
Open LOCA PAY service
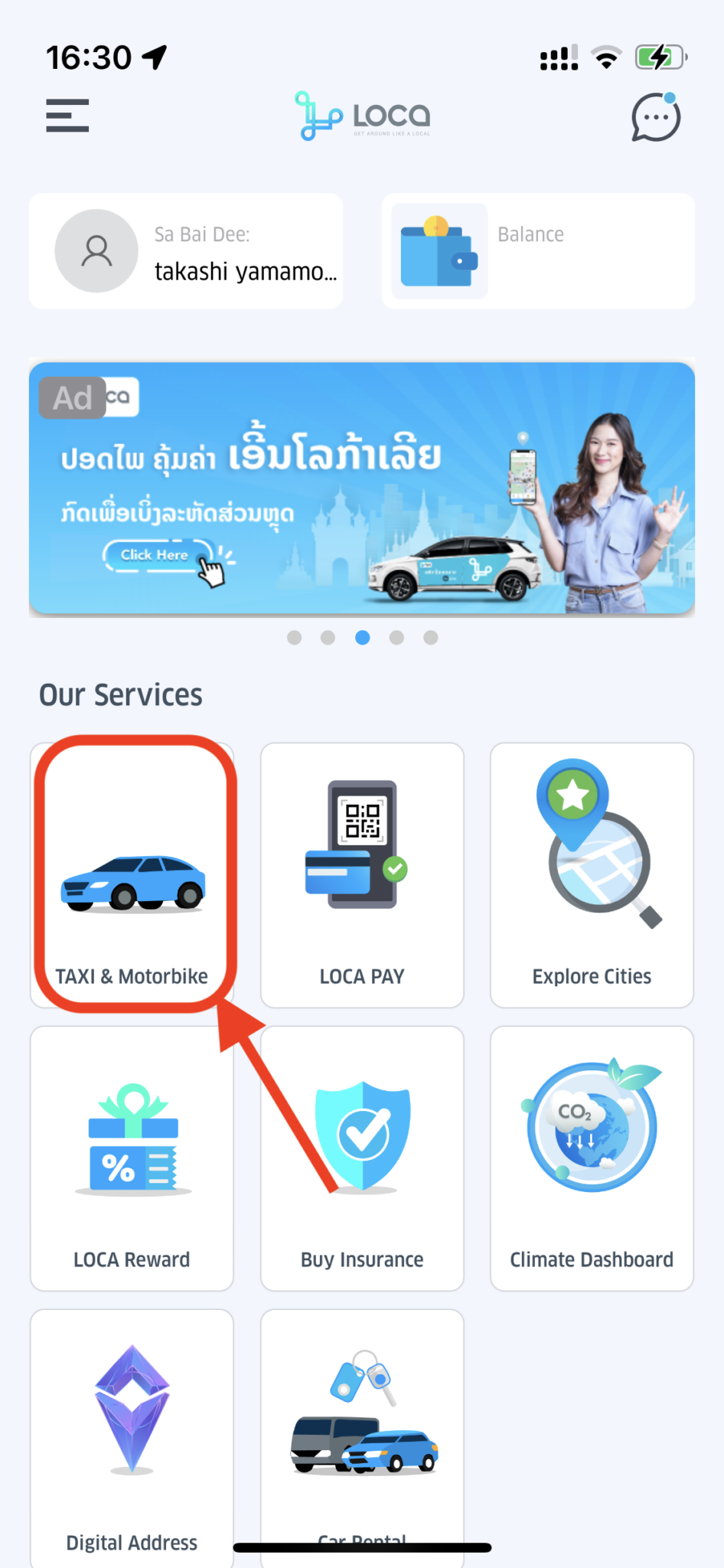click(x=362, y=875)
